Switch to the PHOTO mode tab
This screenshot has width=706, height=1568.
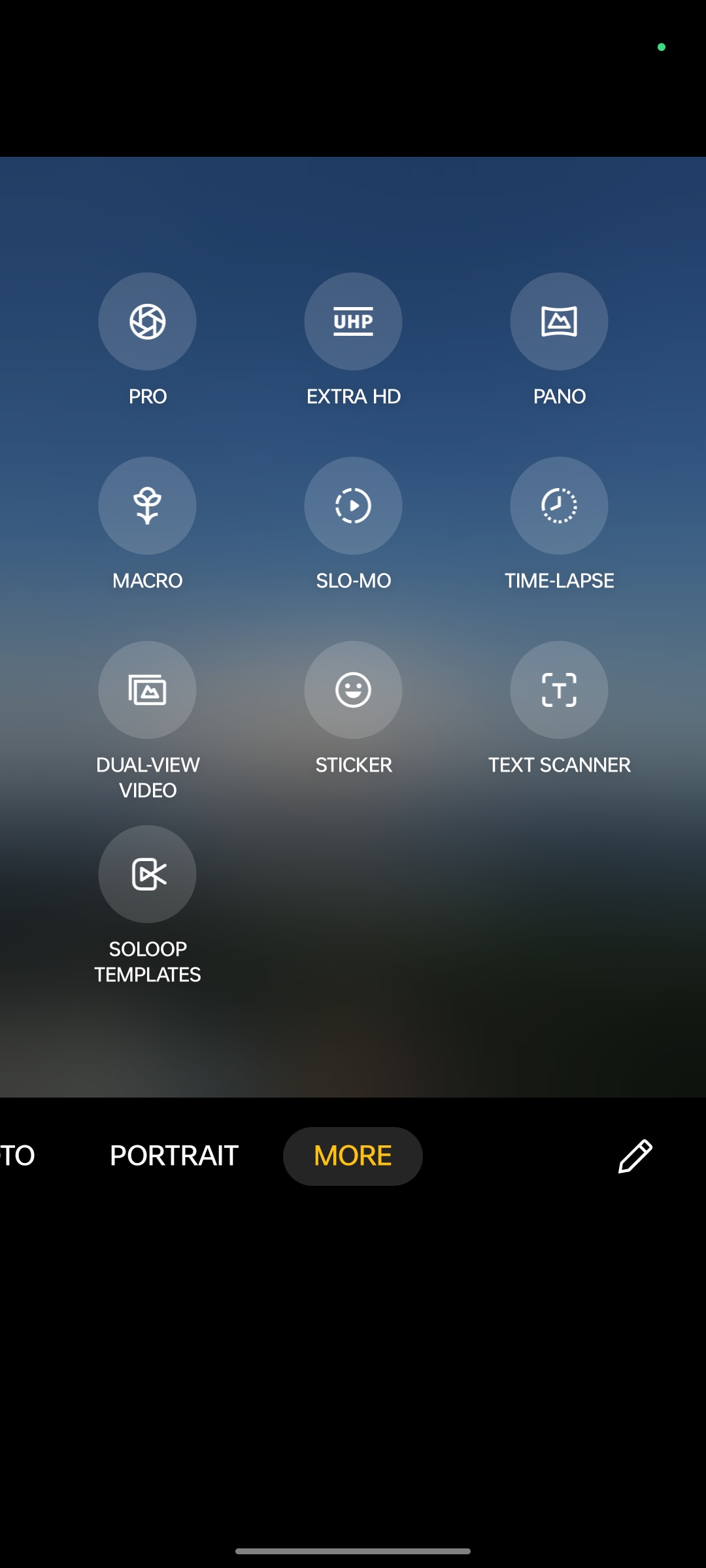coord(16,1155)
